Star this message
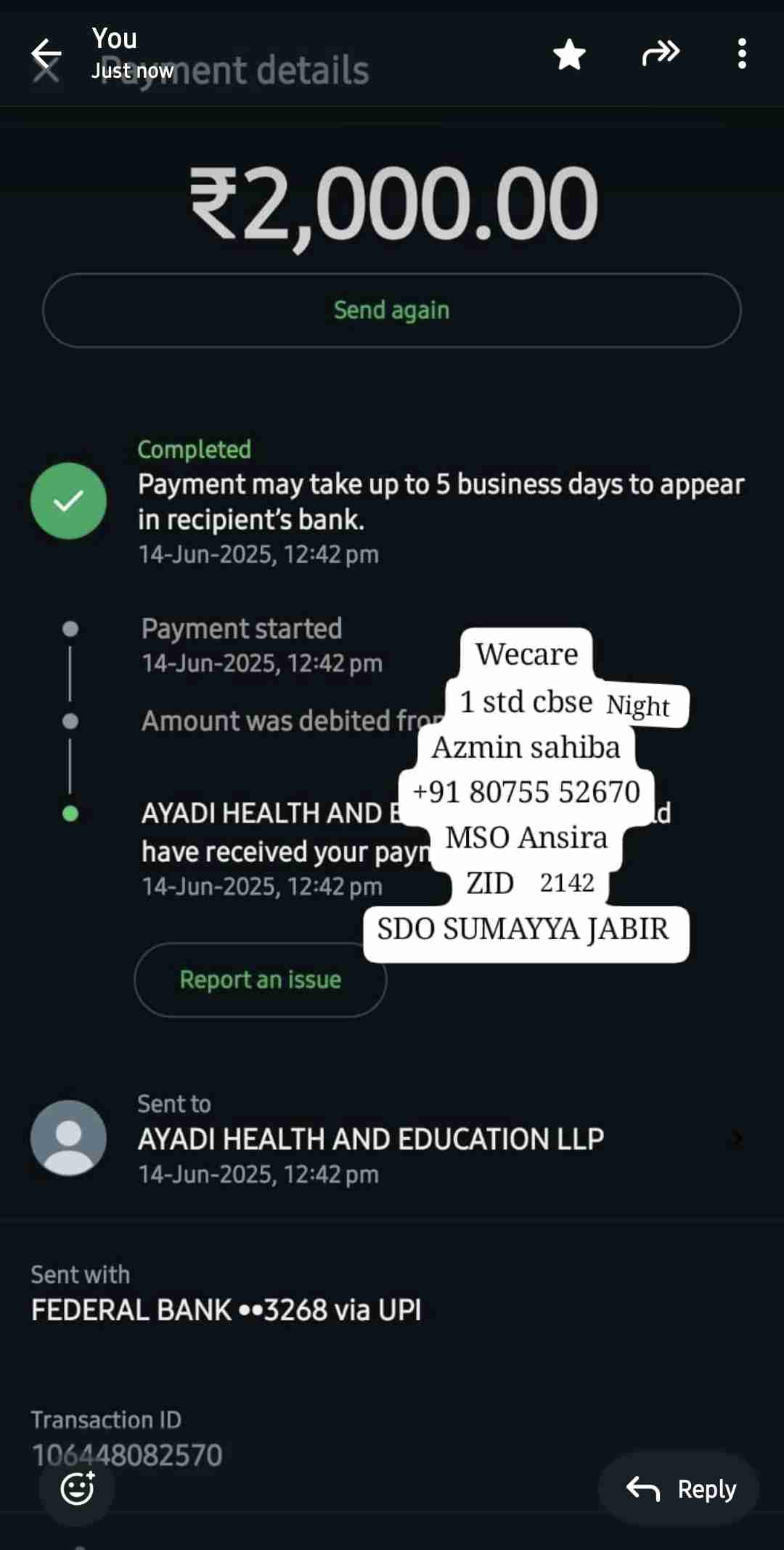 coord(569,54)
